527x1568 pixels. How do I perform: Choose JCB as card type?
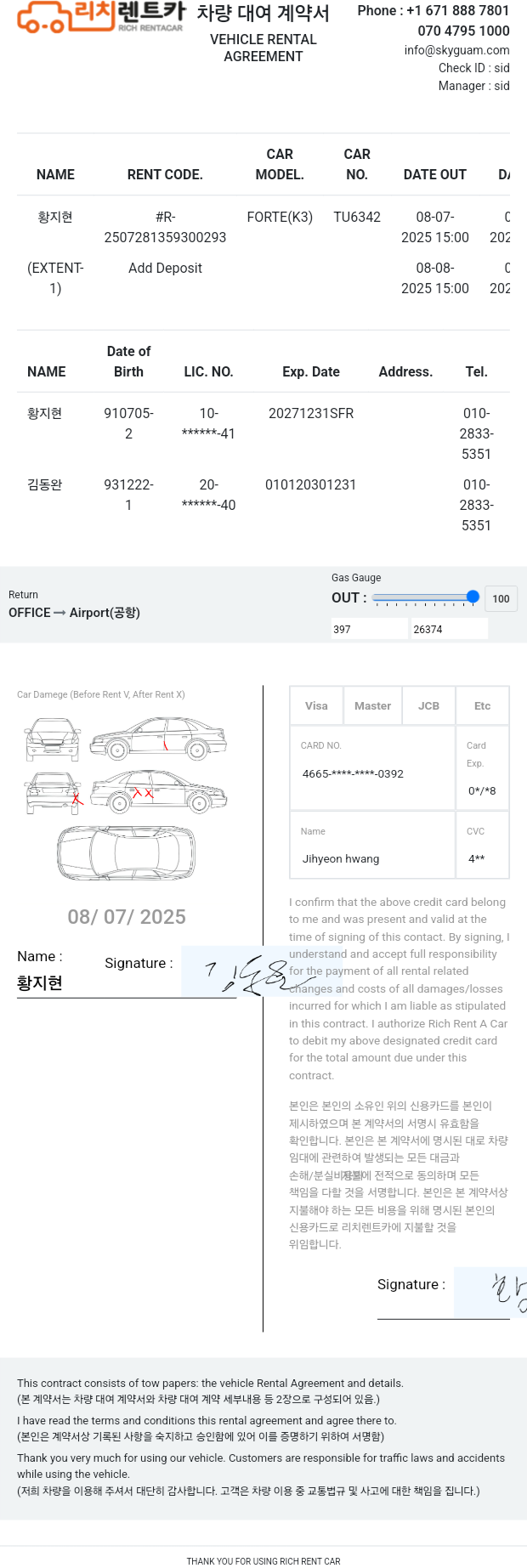[x=428, y=705]
